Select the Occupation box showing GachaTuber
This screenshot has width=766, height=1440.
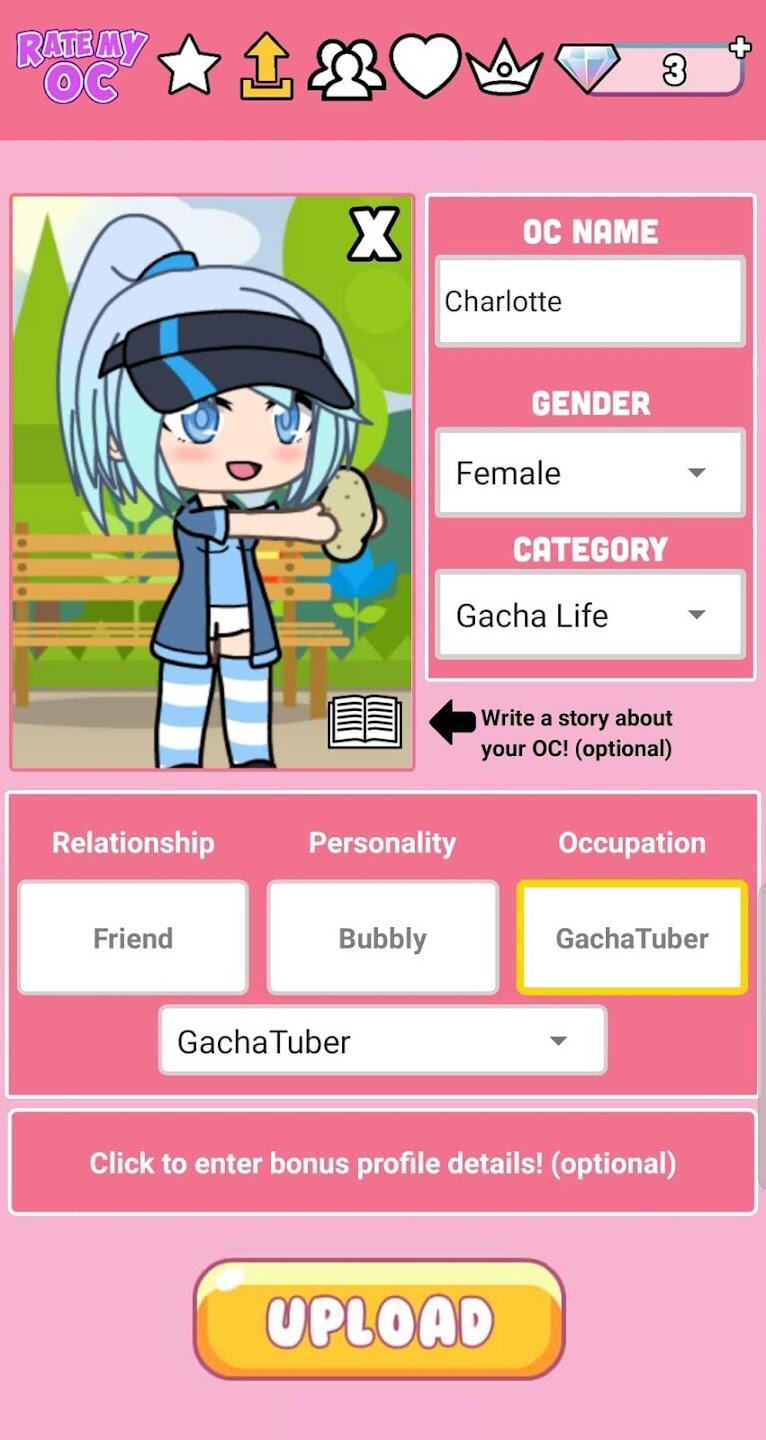coord(632,938)
